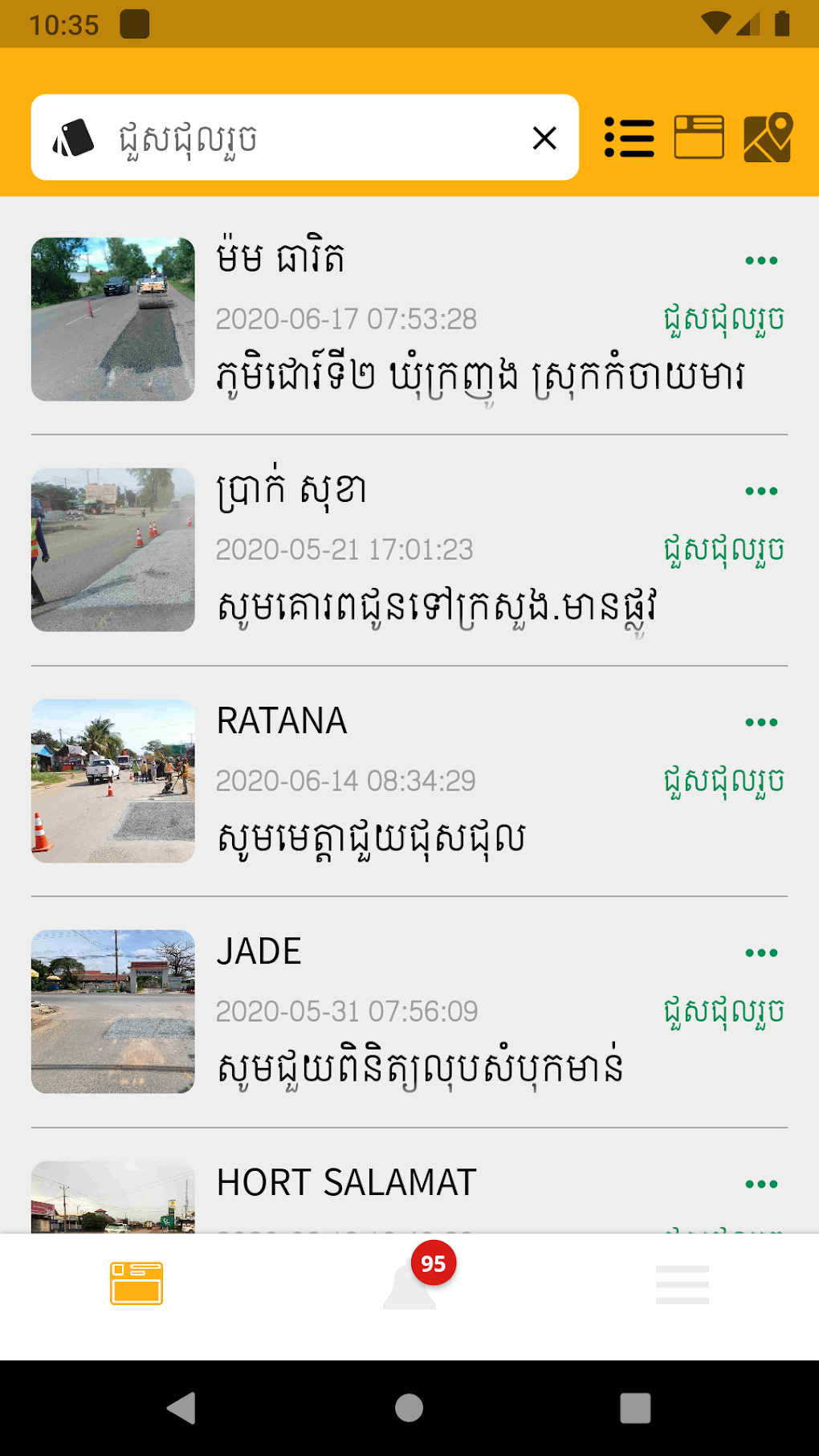The image size is (819, 1456).
Task: Open the notifications bell with 95 badge
Action: [411, 1285]
